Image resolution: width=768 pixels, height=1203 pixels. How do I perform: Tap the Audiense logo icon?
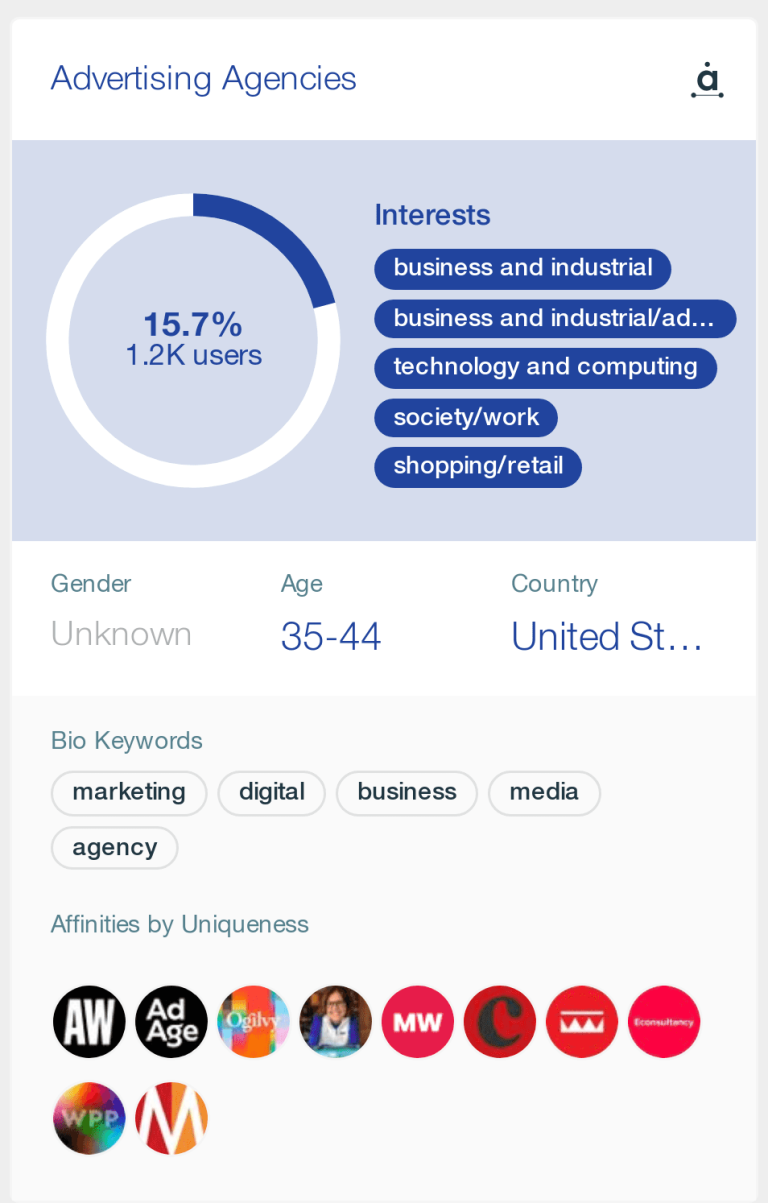(x=707, y=80)
